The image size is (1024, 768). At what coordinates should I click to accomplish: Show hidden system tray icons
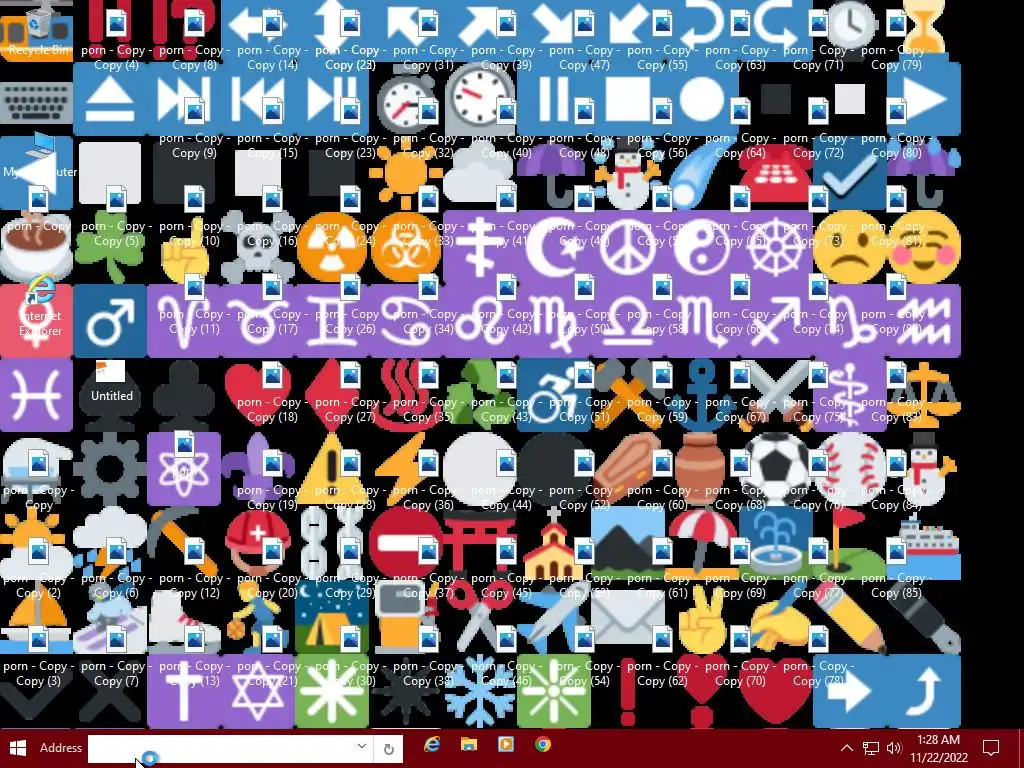(846, 747)
